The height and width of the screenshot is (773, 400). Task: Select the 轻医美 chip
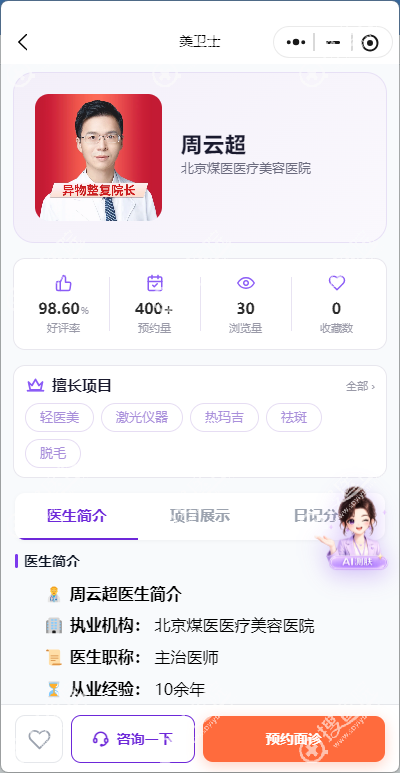point(60,418)
